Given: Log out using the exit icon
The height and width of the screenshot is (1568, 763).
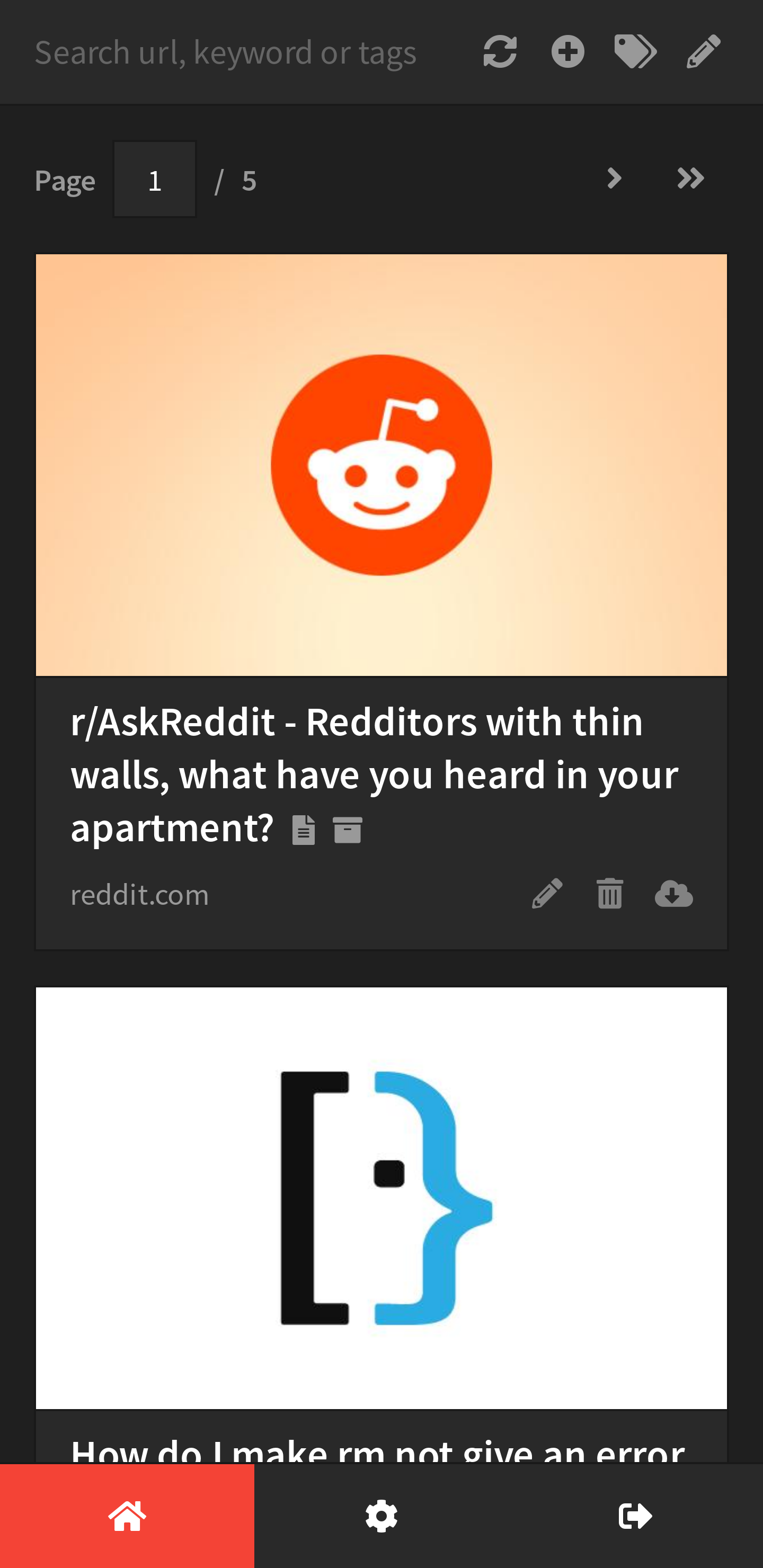Looking at the screenshot, I should tap(636, 1516).
